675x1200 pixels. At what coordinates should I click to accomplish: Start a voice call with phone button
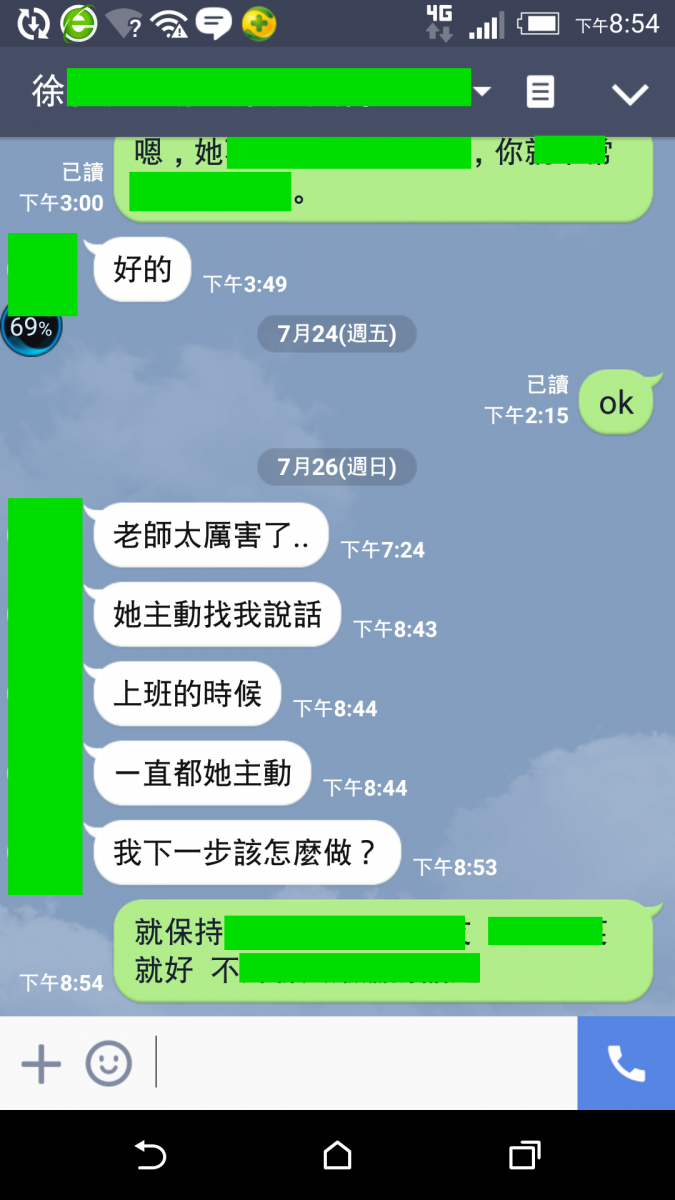tap(626, 1064)
